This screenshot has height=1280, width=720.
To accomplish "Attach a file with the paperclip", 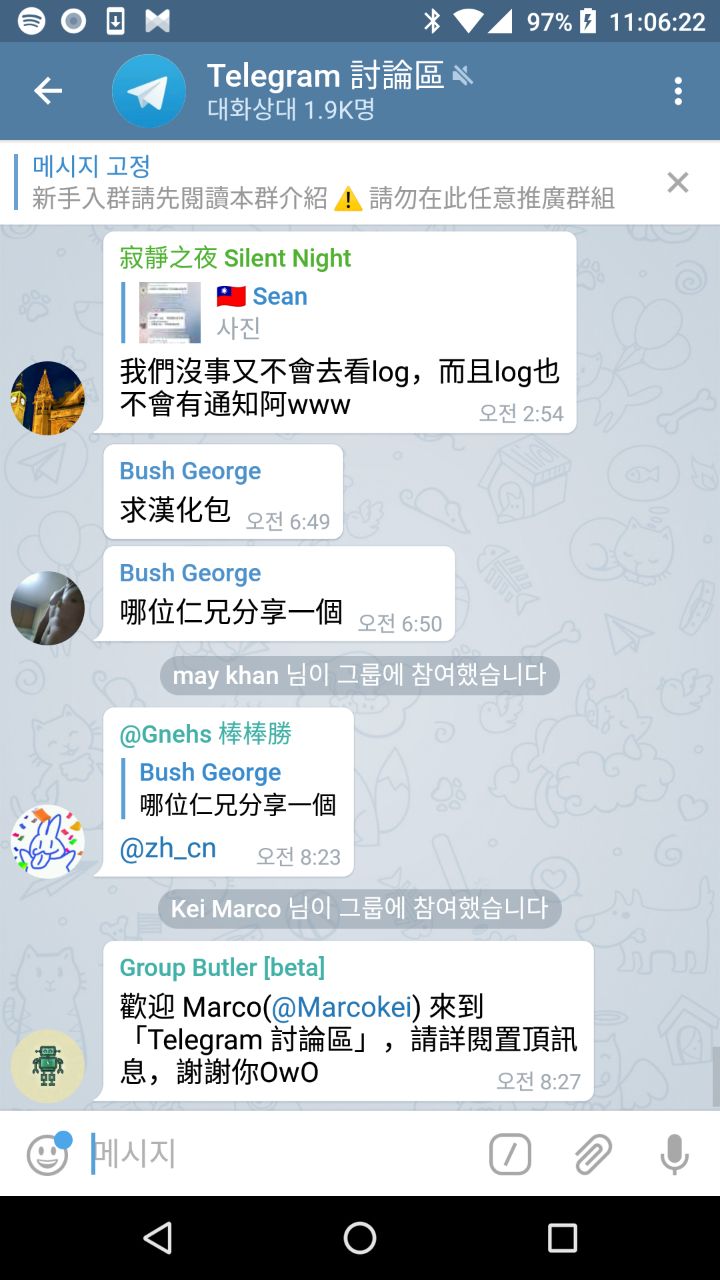I will pyautogui.click(x=593, y=1155).
